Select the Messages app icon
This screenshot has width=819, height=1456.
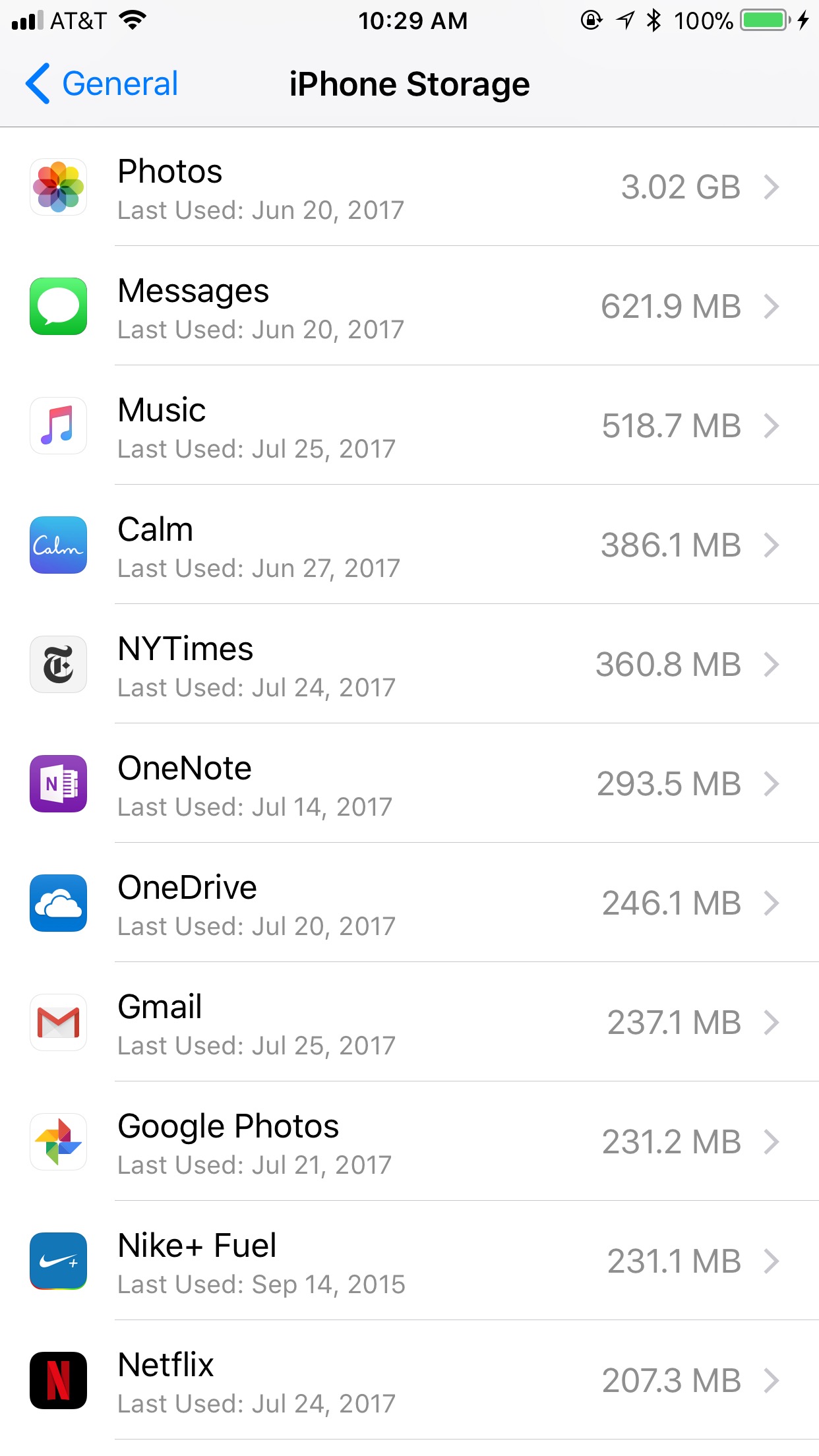coord(58,306)
